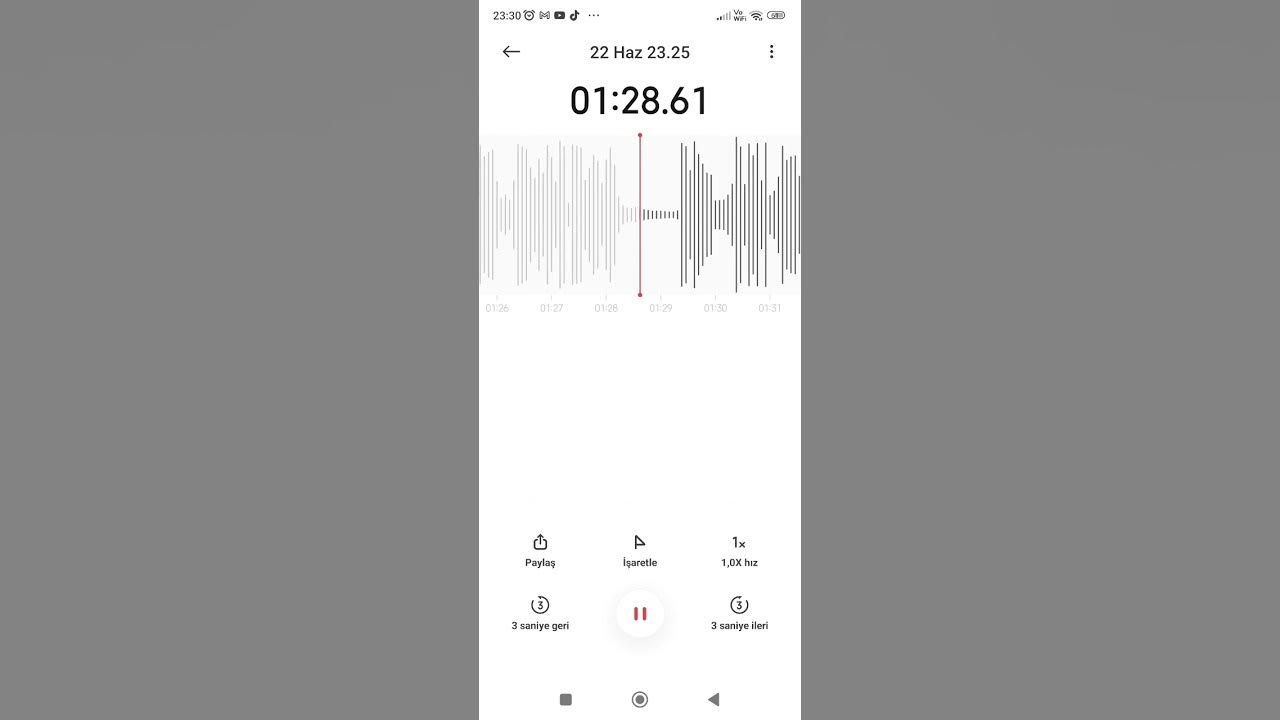Pause the recording playback
The width and height of the screenshot is (1280, 720).
tap(640, 613)
